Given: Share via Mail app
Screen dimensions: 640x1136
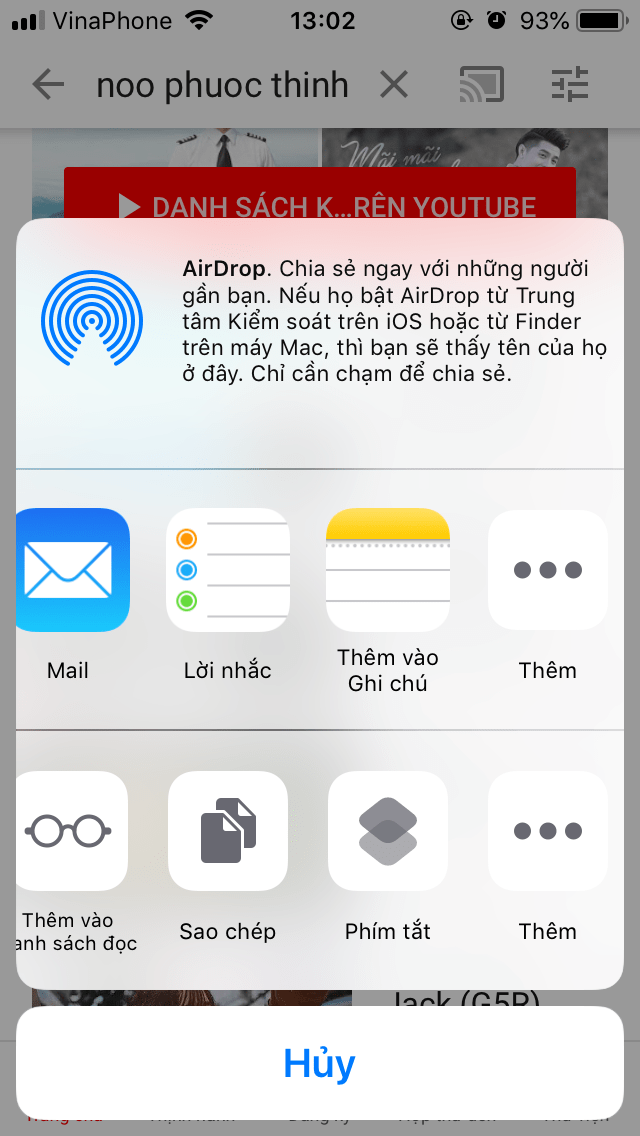Looking at the screenshot, I should point(72,570).
